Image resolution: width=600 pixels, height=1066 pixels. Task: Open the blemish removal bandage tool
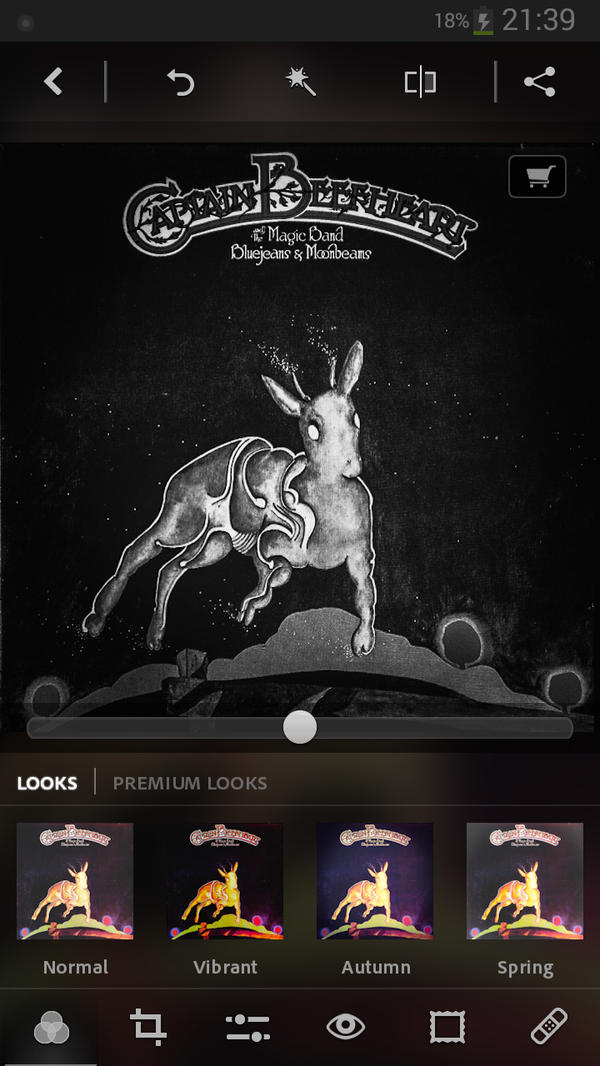coord(549,1027)
